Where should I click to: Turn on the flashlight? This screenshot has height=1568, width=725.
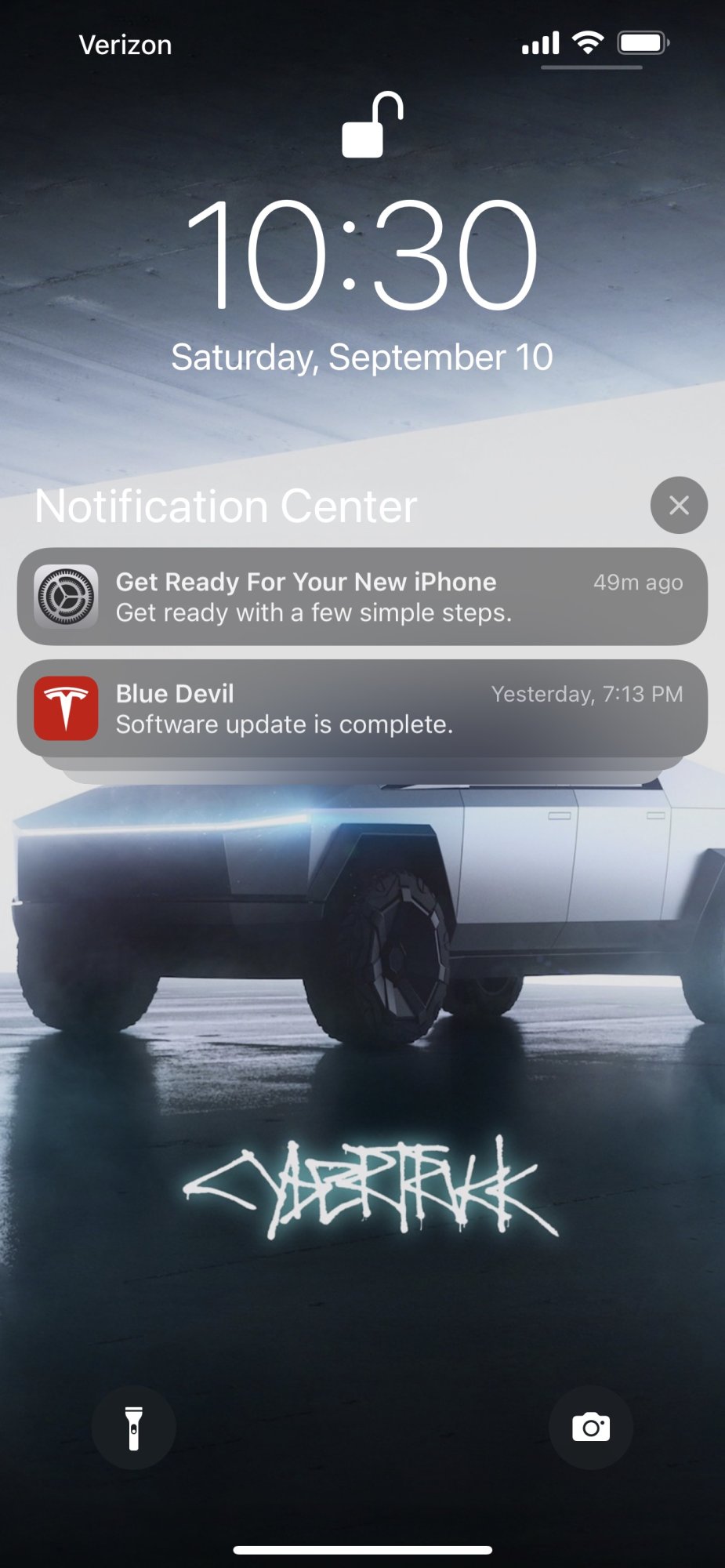click(x=134, y=1428)
